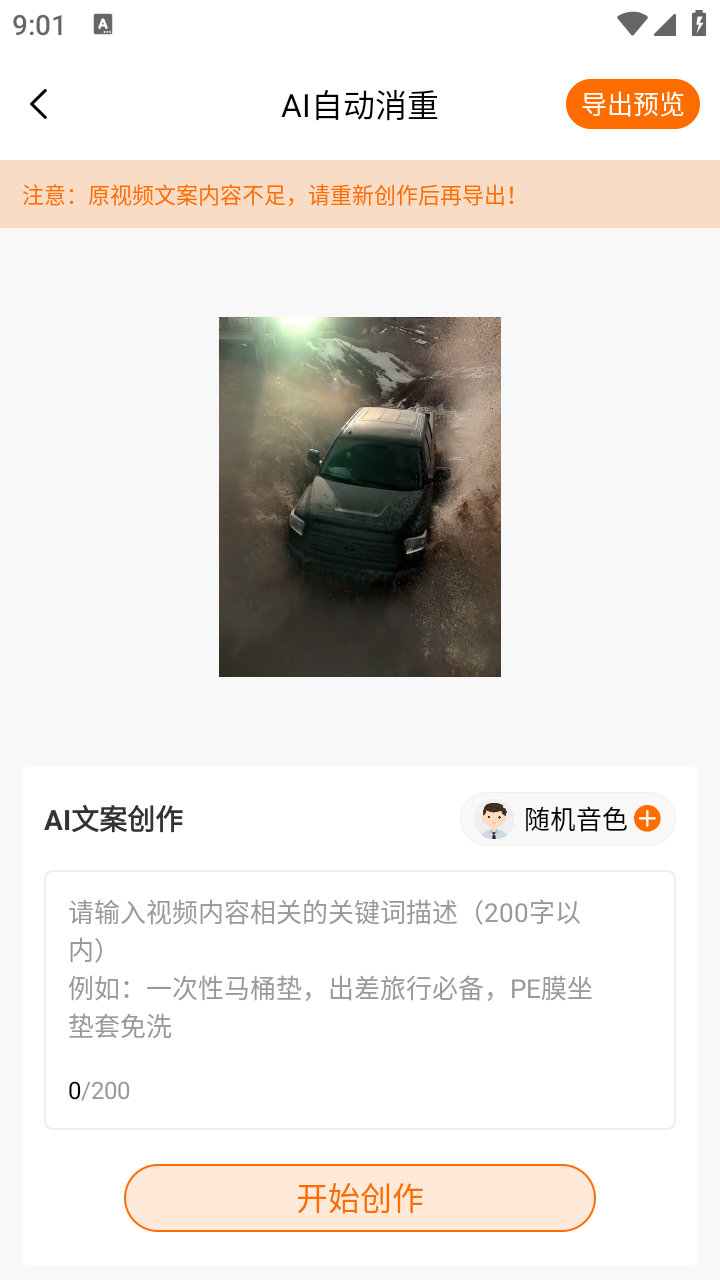Click the 0/200 character counter
The image size is (720, 1280).
pyautogui.click(x=99, y=1090)
